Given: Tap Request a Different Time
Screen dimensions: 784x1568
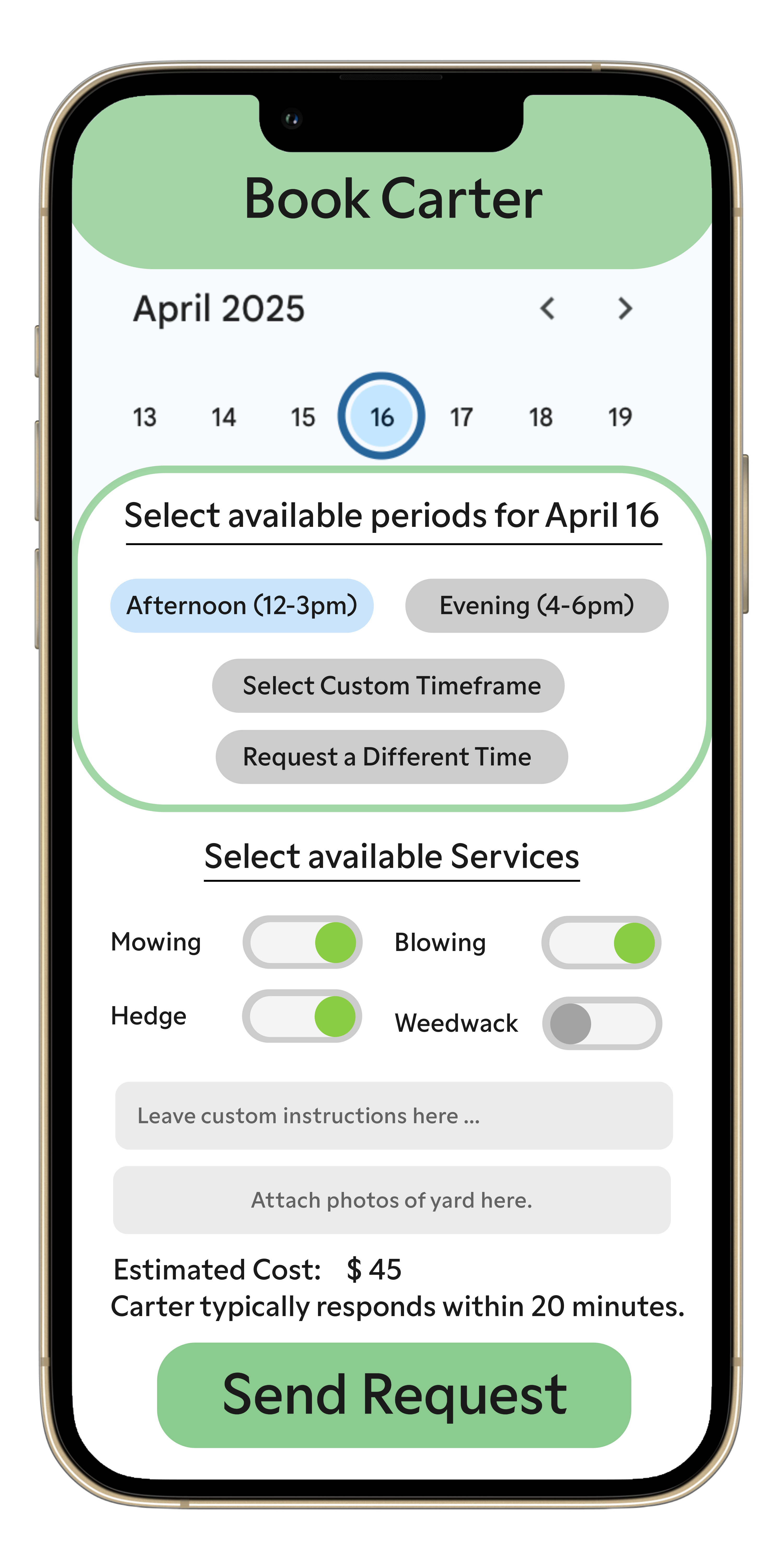Looking at the screenshot, I should (x=391, y=757).
